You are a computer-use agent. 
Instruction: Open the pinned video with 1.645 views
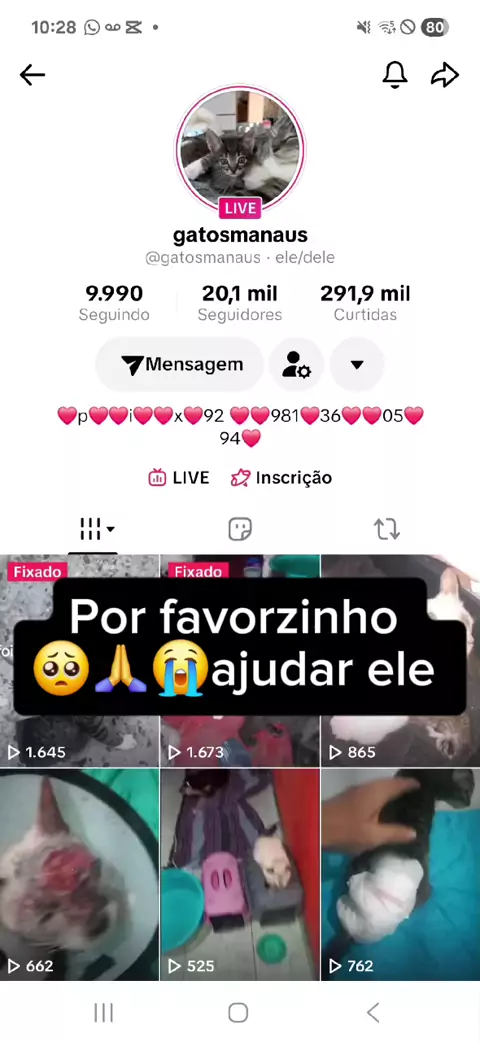pos(79,661)
